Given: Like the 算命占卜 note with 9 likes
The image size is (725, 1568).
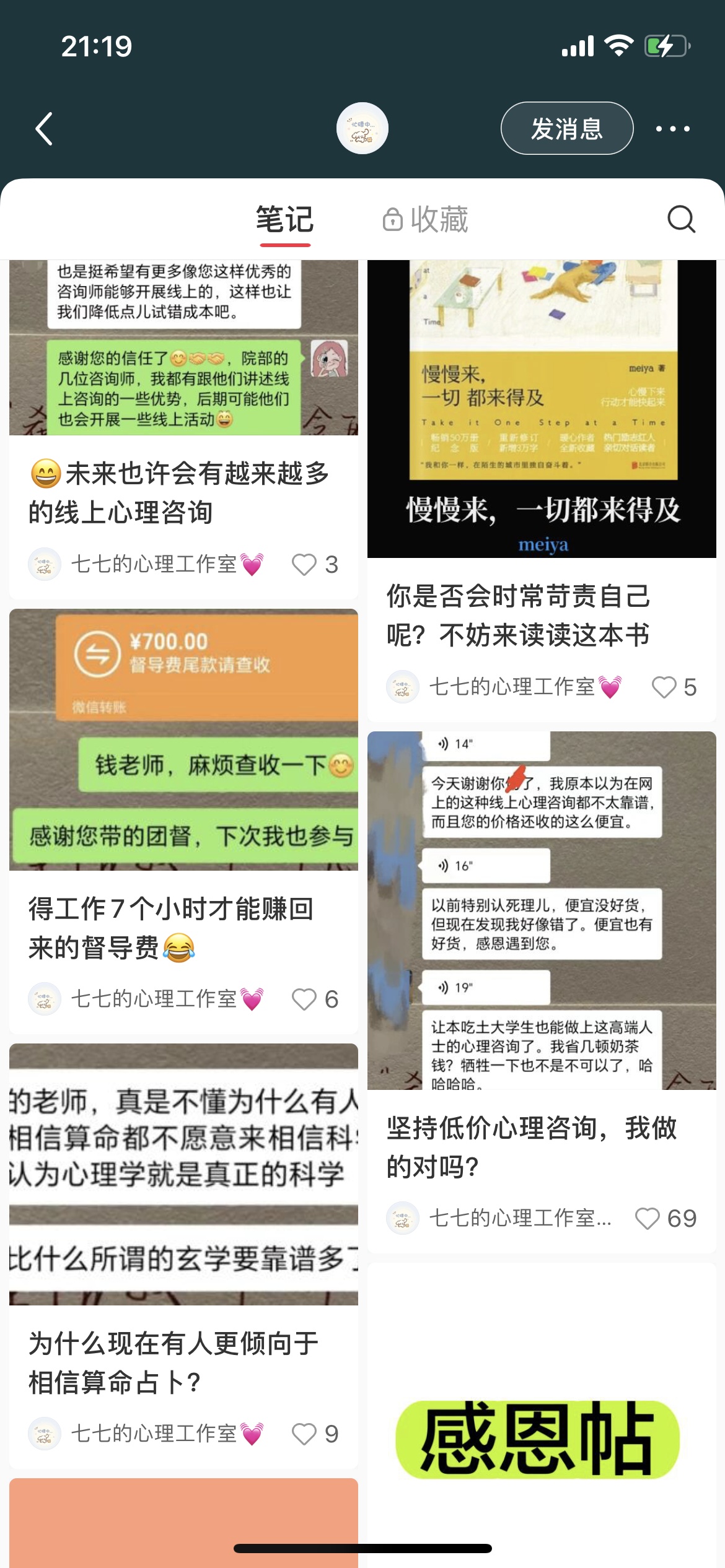Looking at the screenshot, I should 304,1434.
